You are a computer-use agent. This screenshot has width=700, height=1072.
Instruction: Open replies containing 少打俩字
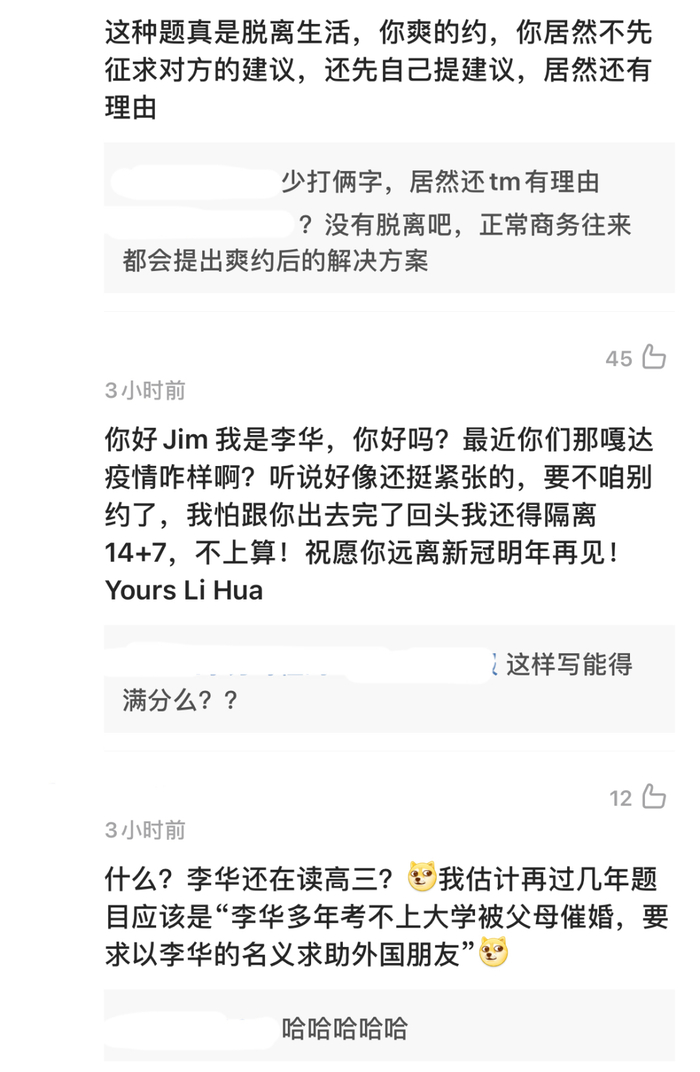click(389, 218)
